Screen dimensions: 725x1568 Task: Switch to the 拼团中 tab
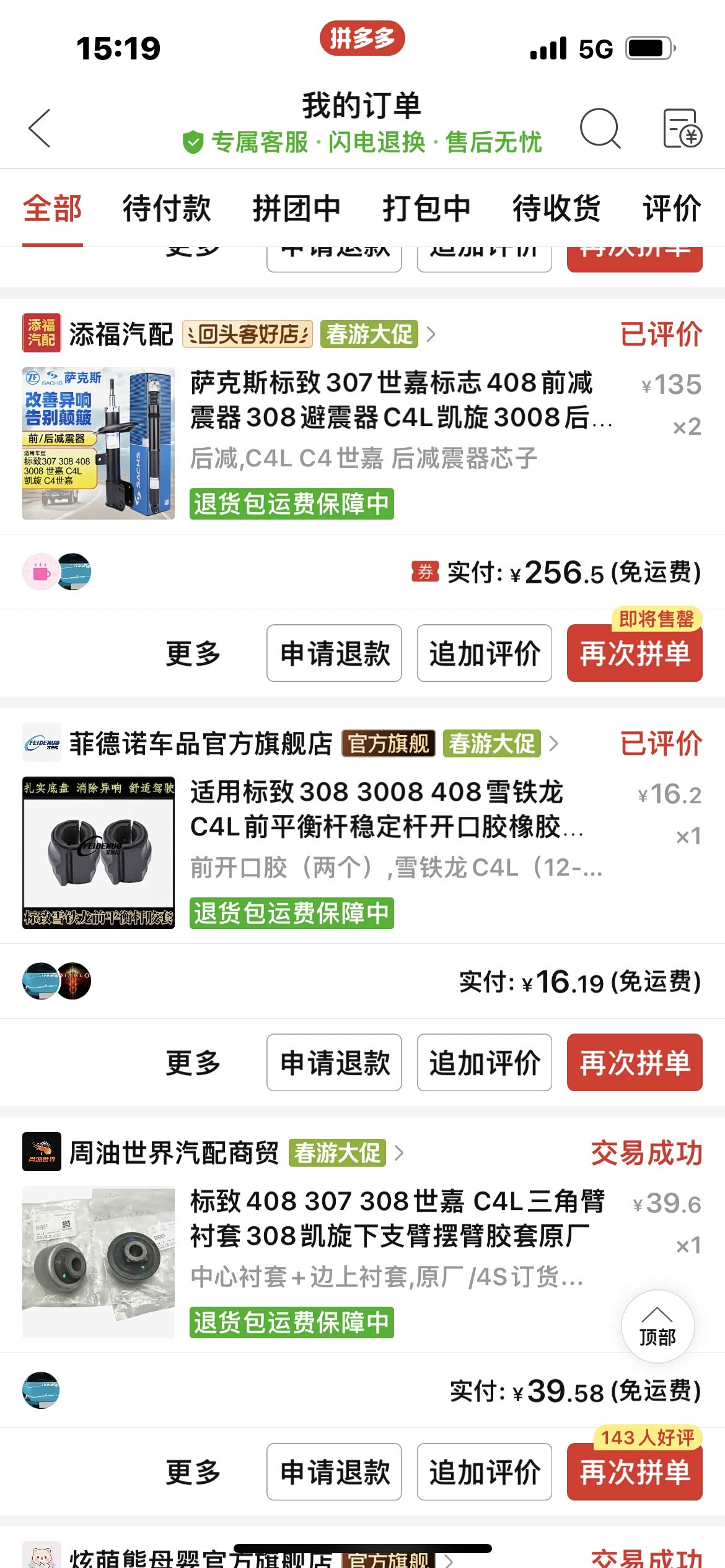(296, 208)
